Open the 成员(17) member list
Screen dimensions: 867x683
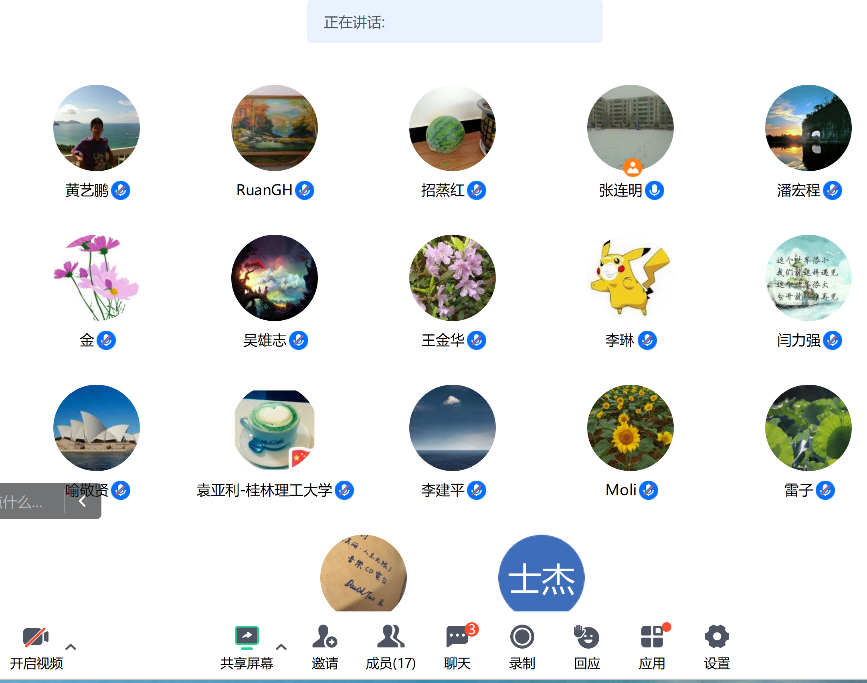tap(390, 647)
